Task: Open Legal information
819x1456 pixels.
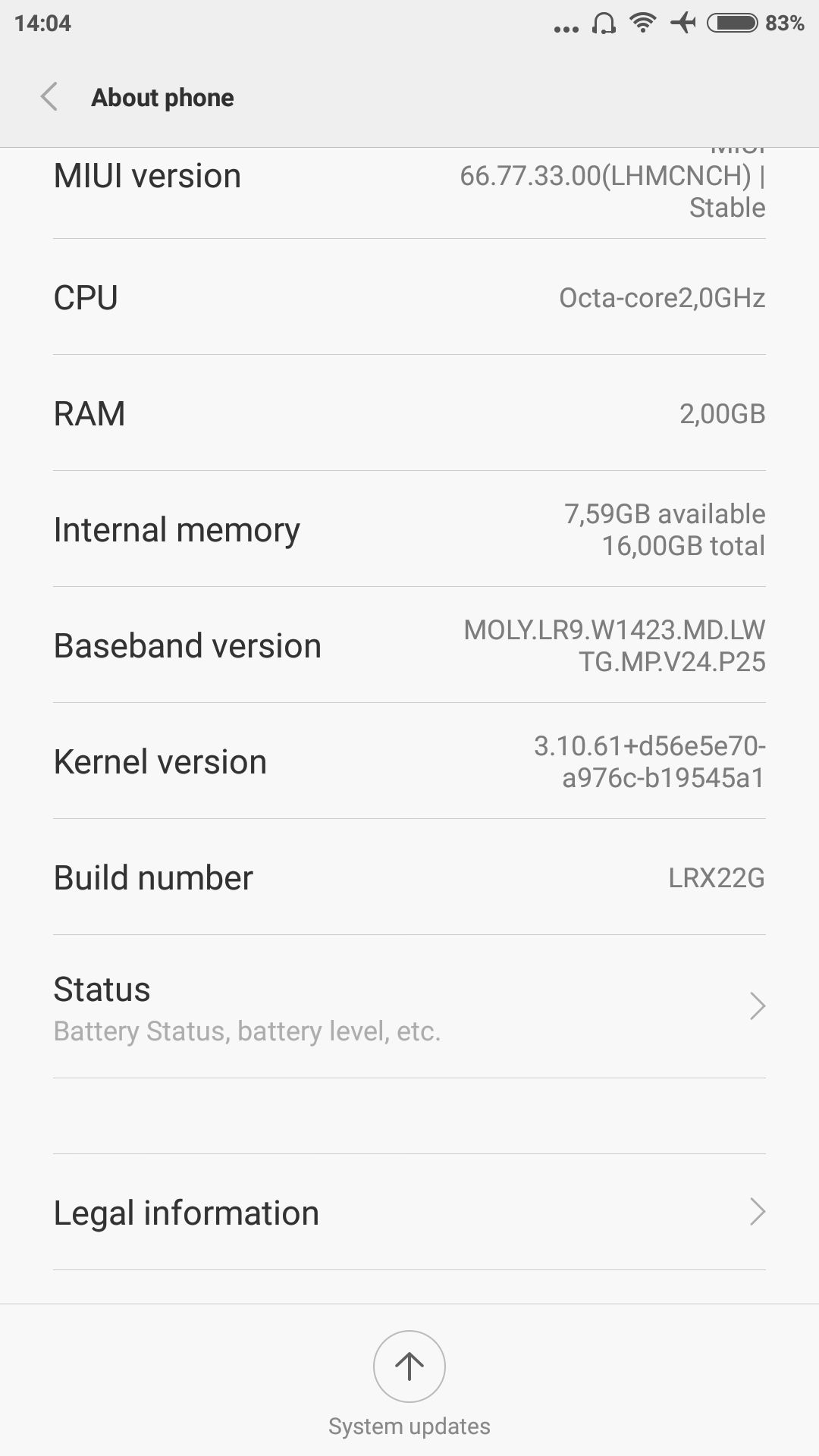Action: [409, 1212]
